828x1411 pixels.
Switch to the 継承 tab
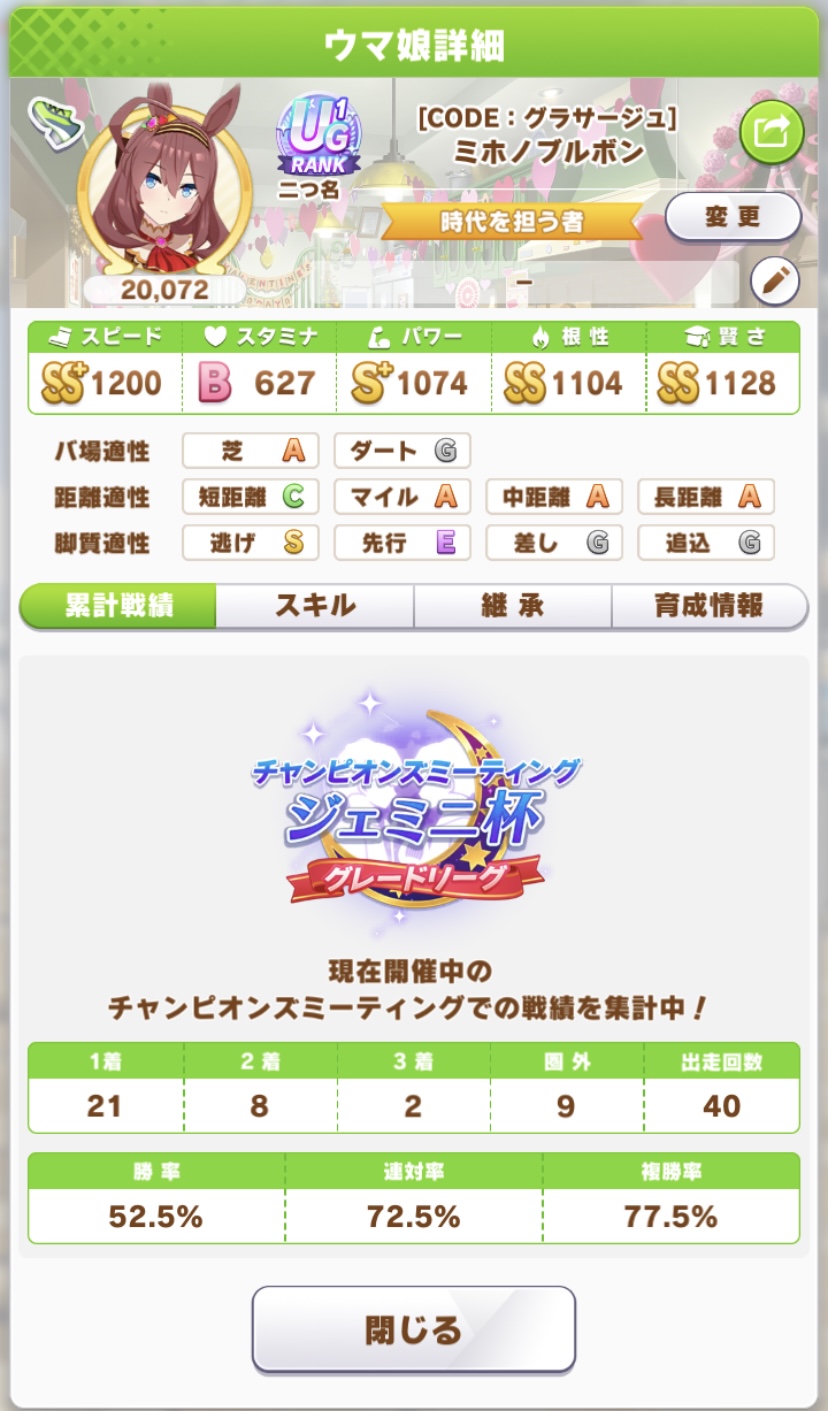point(512,606)
